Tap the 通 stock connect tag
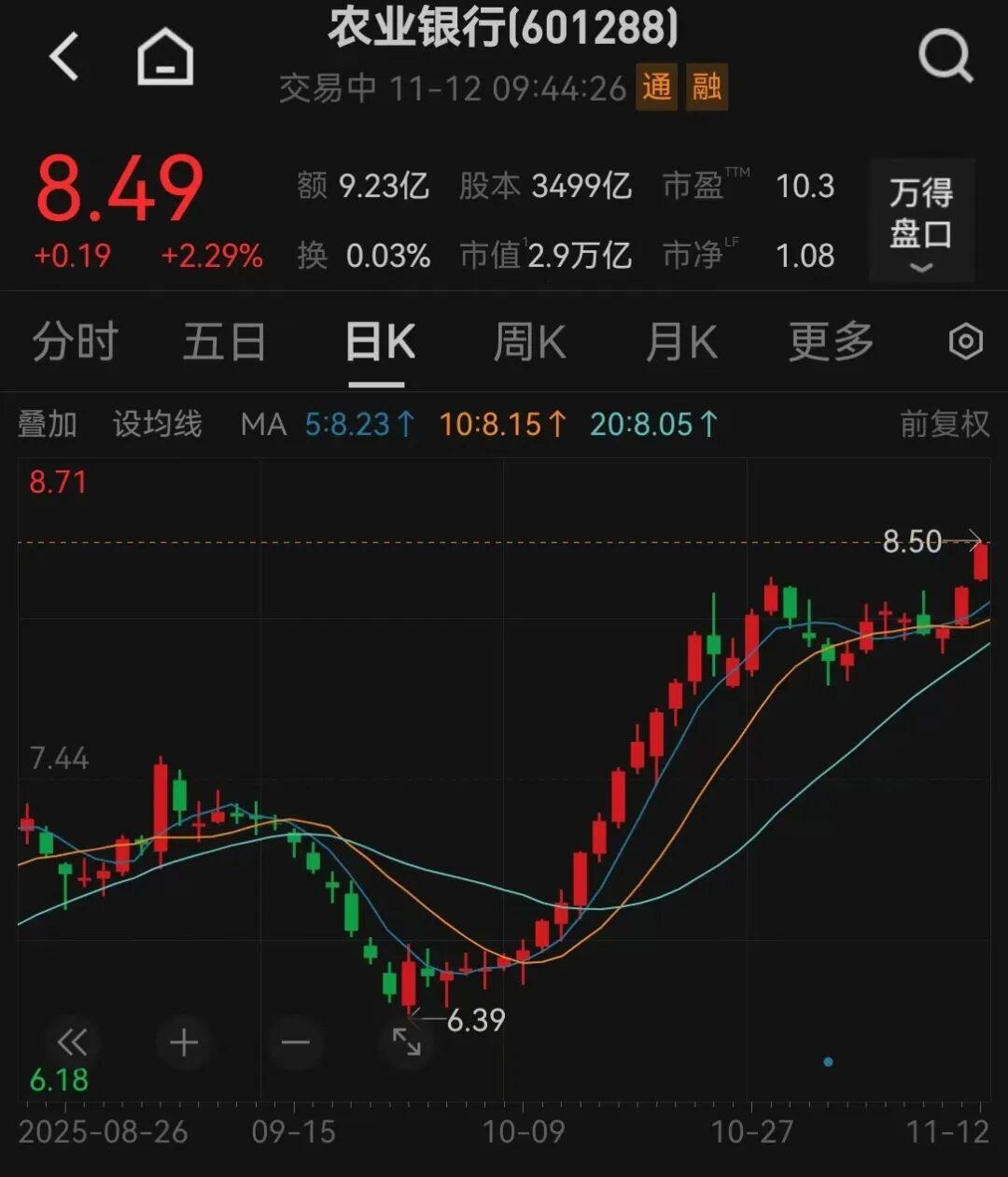The height and width of the screenshot is (1177, 1008). [x=657, y=88]
